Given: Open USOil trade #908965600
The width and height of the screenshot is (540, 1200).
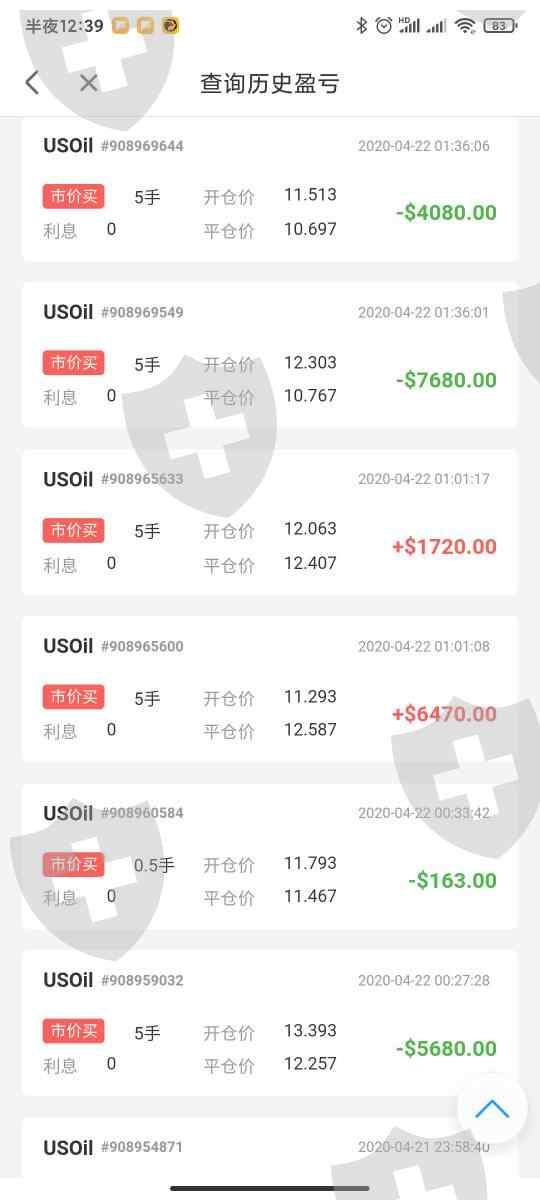Looking at the screenshot, I should (270, 689).
